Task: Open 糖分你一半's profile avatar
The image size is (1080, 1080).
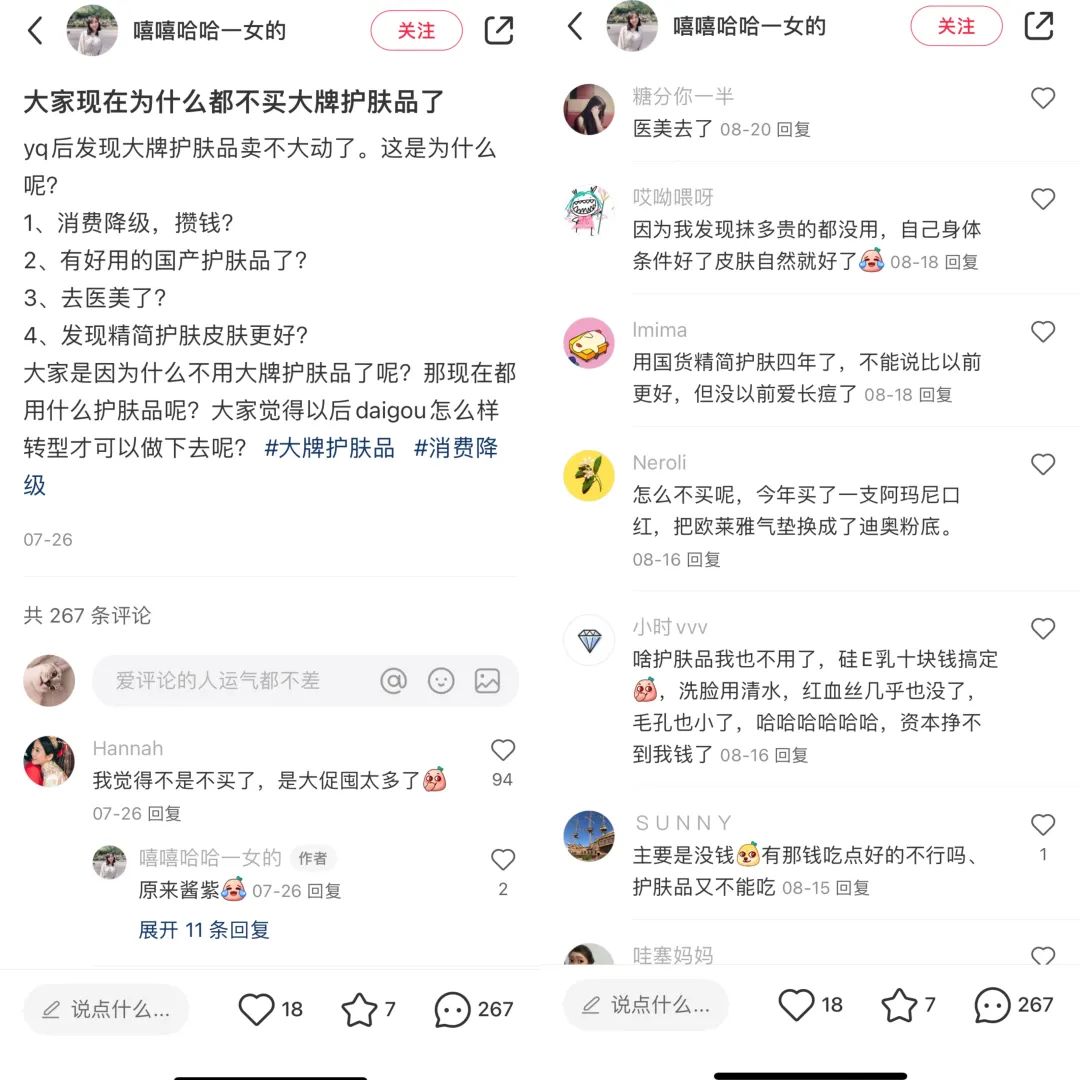Action: point(589,110)
